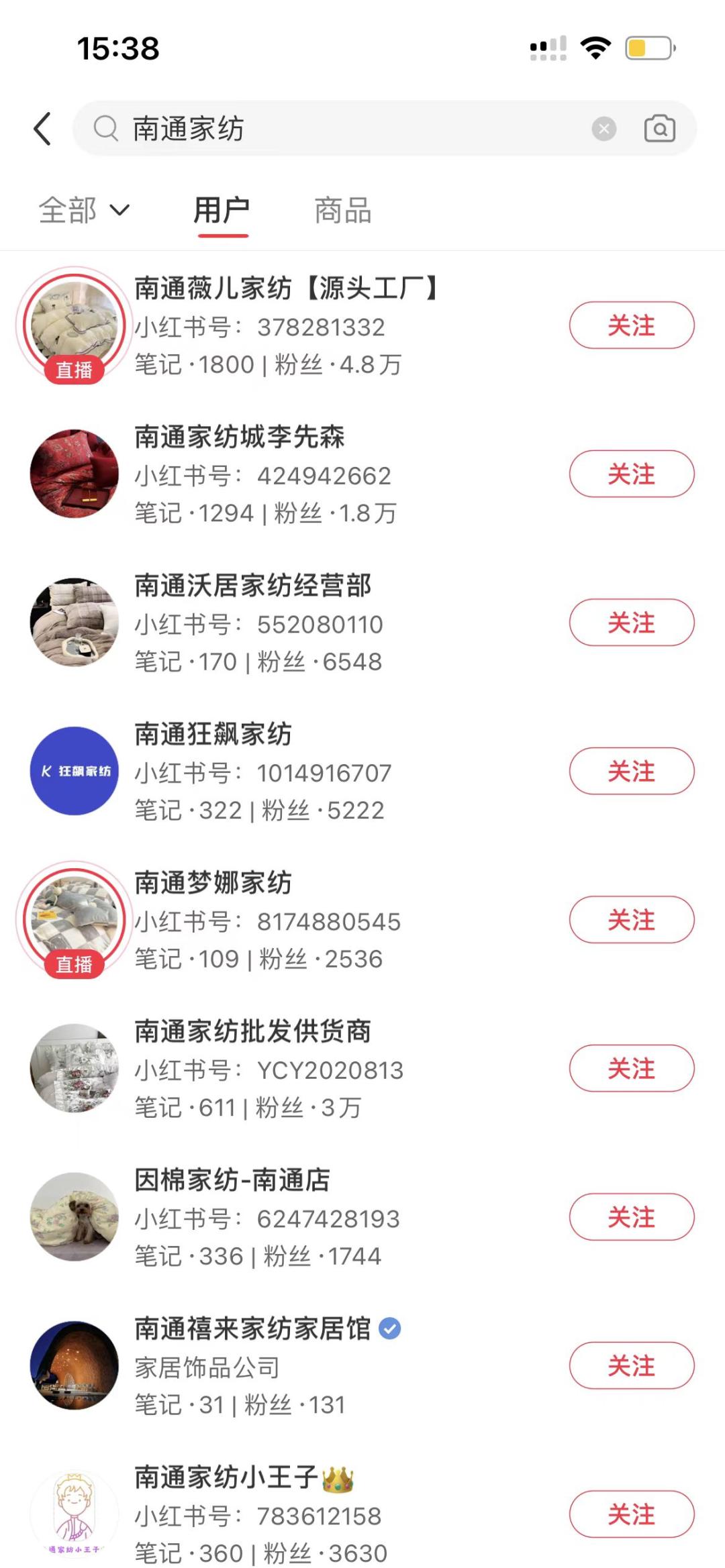725x1568 pixels.
Task: Go back using the back arrow
Action: [43, 129]
